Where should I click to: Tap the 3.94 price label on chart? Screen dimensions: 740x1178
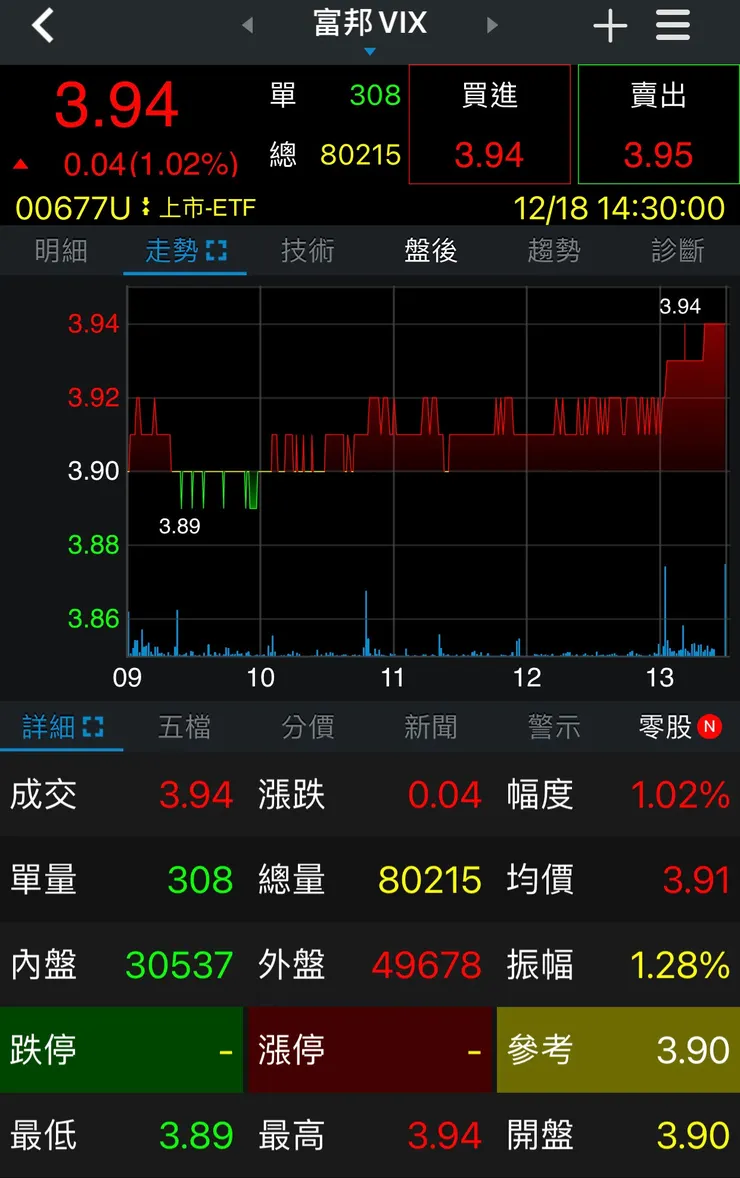(x=680, y=306)
